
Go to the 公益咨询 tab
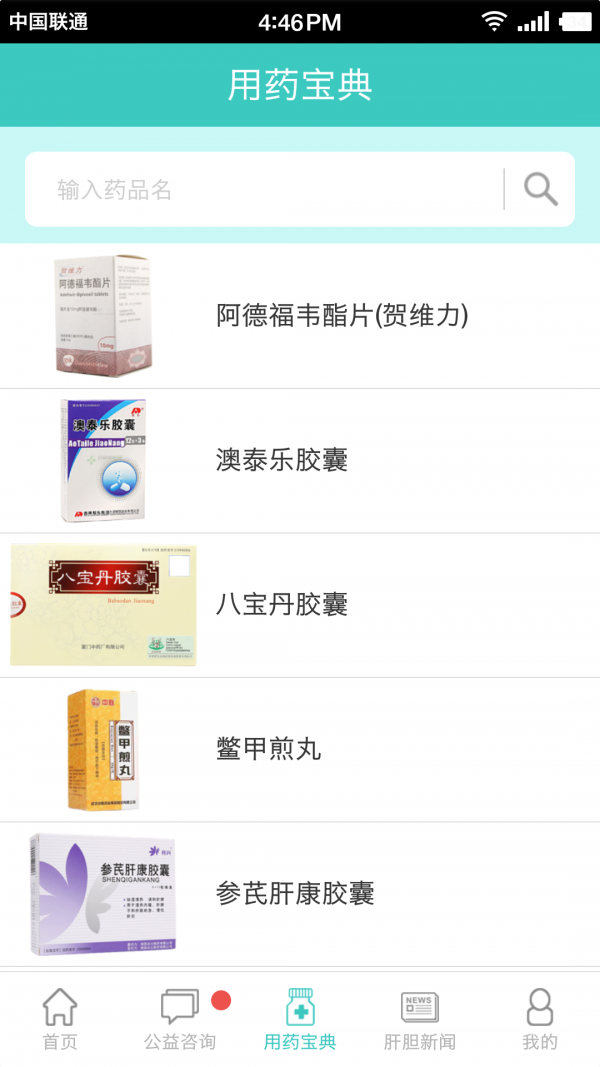point(180,1019)
